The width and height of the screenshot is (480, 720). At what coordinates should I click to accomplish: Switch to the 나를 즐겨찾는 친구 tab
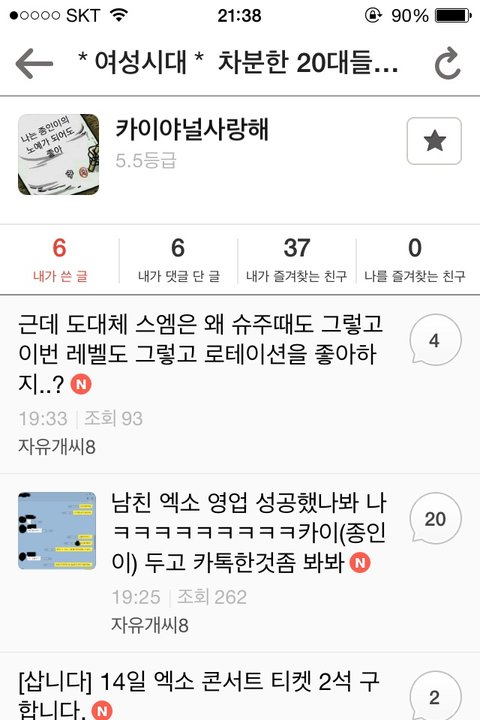(x=415, y=260)
